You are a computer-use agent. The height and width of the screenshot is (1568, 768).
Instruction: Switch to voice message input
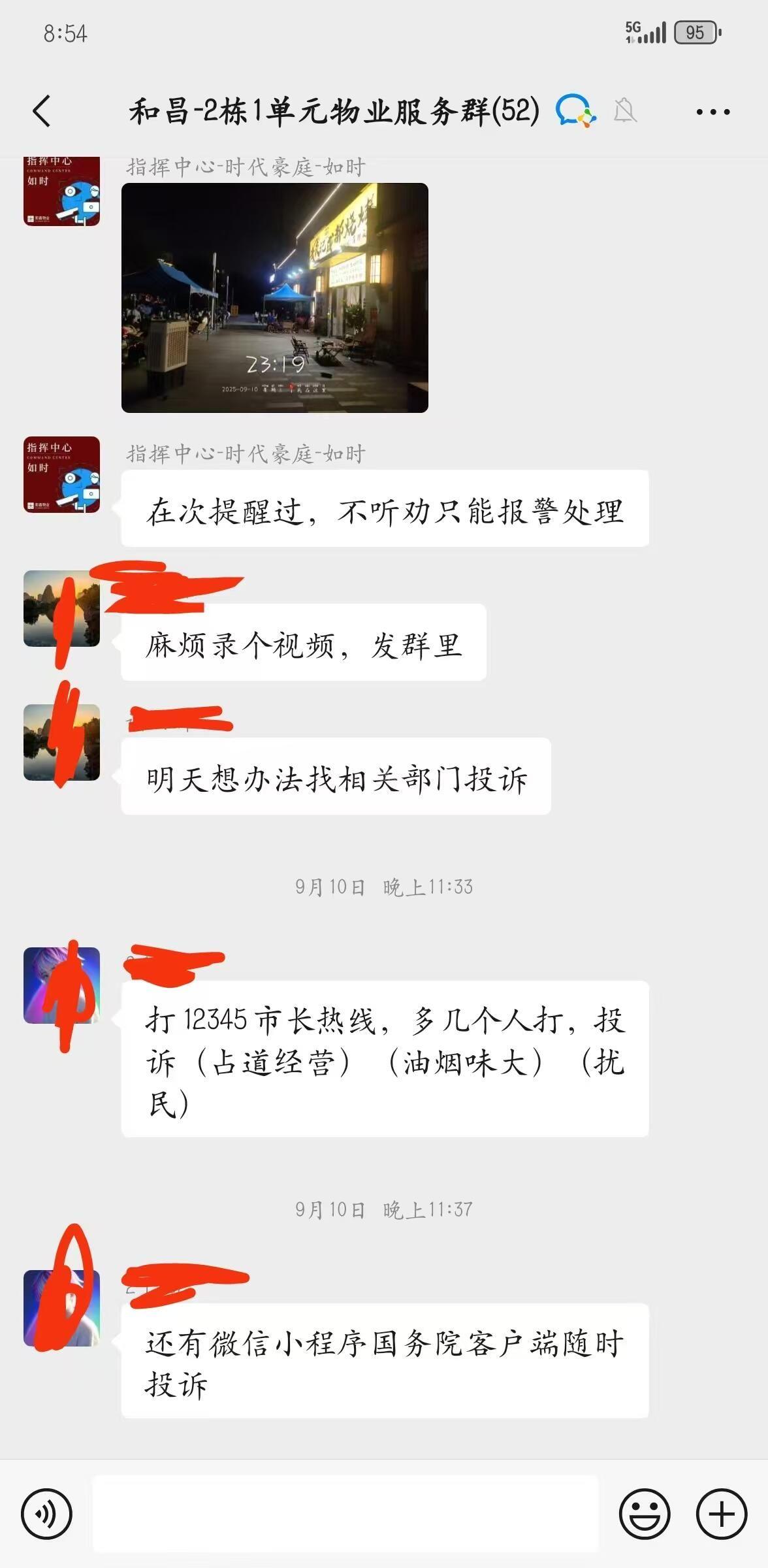[46, 1514]
